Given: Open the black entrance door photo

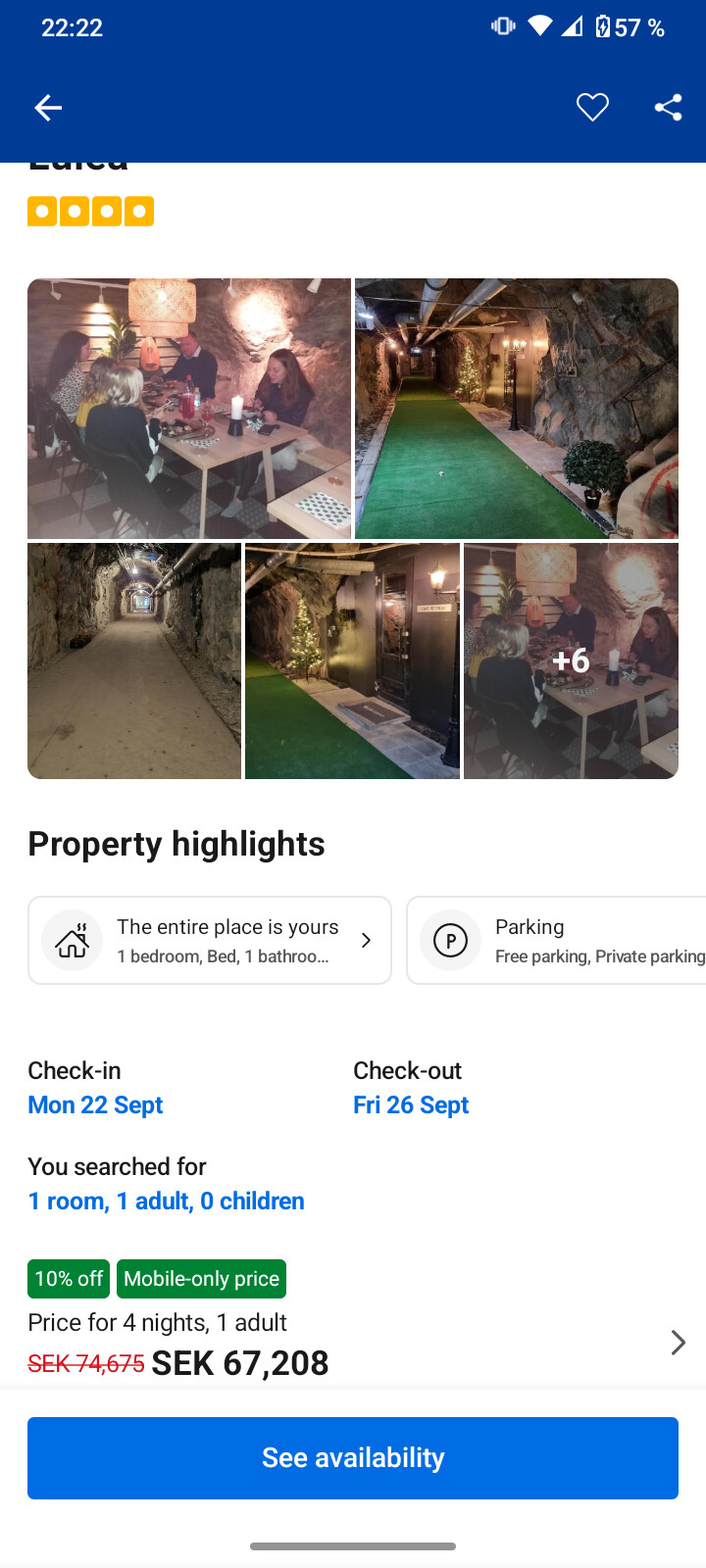Looking at the screenshot, I should [x=352, y=661].
